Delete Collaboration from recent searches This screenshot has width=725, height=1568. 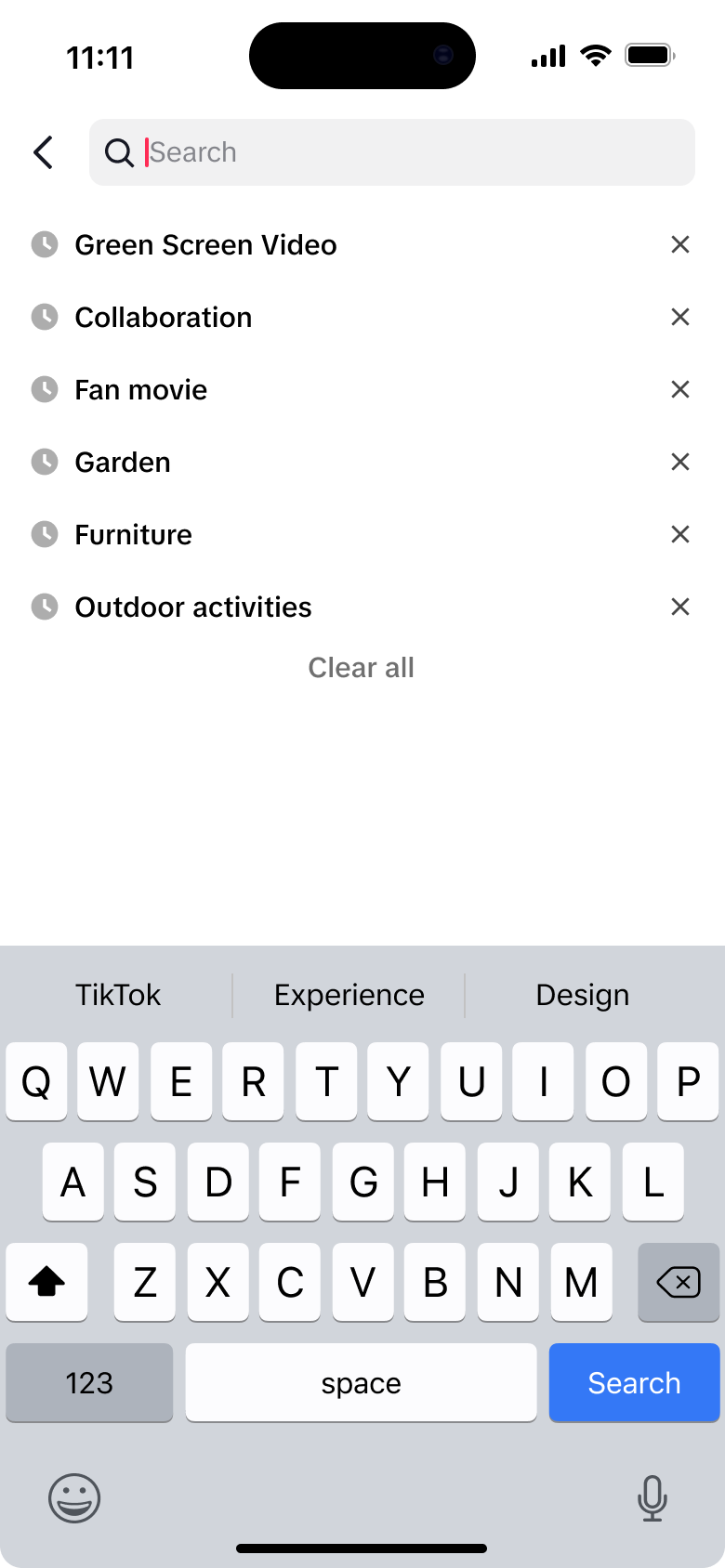[680, 318]
